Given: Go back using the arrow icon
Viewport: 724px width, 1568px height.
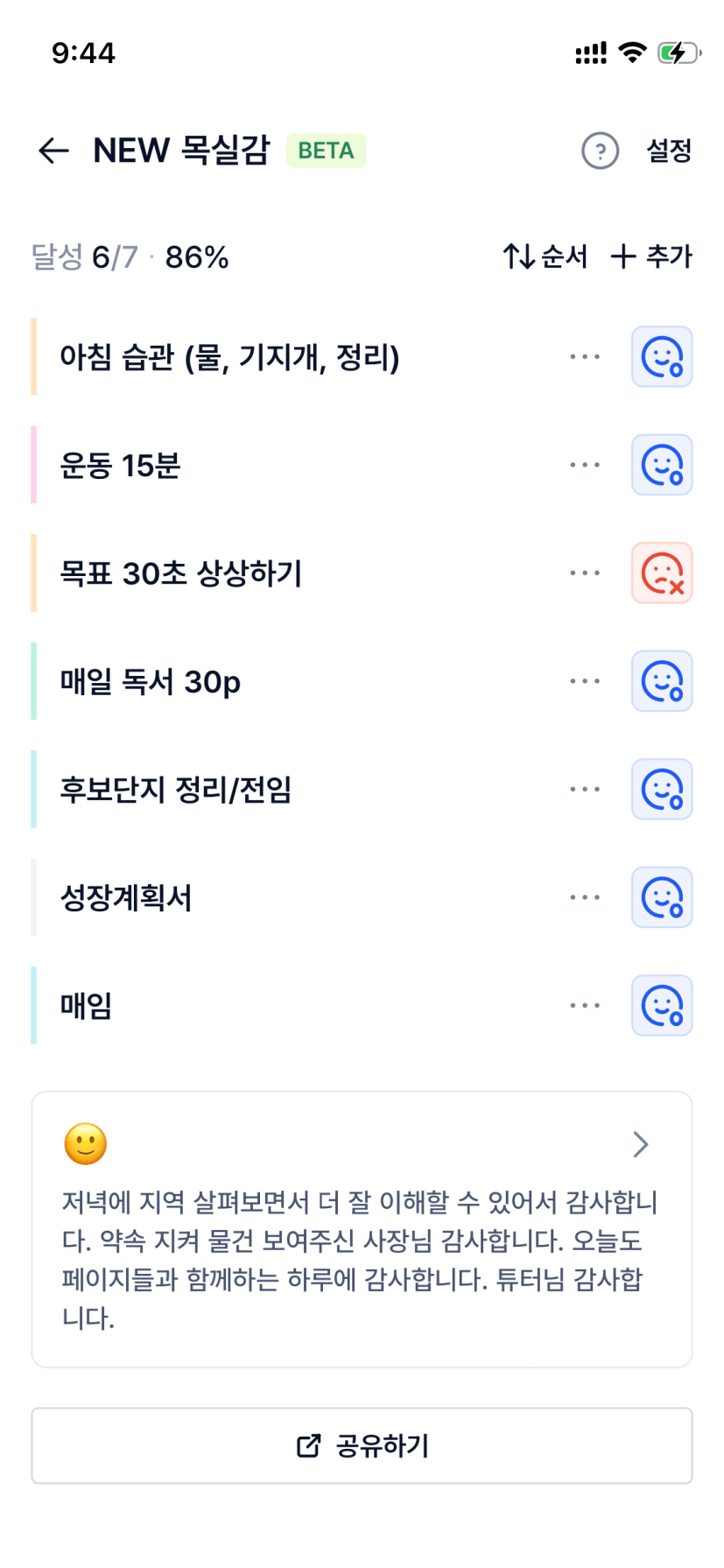Looking at the screenshot, I should [54, 151].
